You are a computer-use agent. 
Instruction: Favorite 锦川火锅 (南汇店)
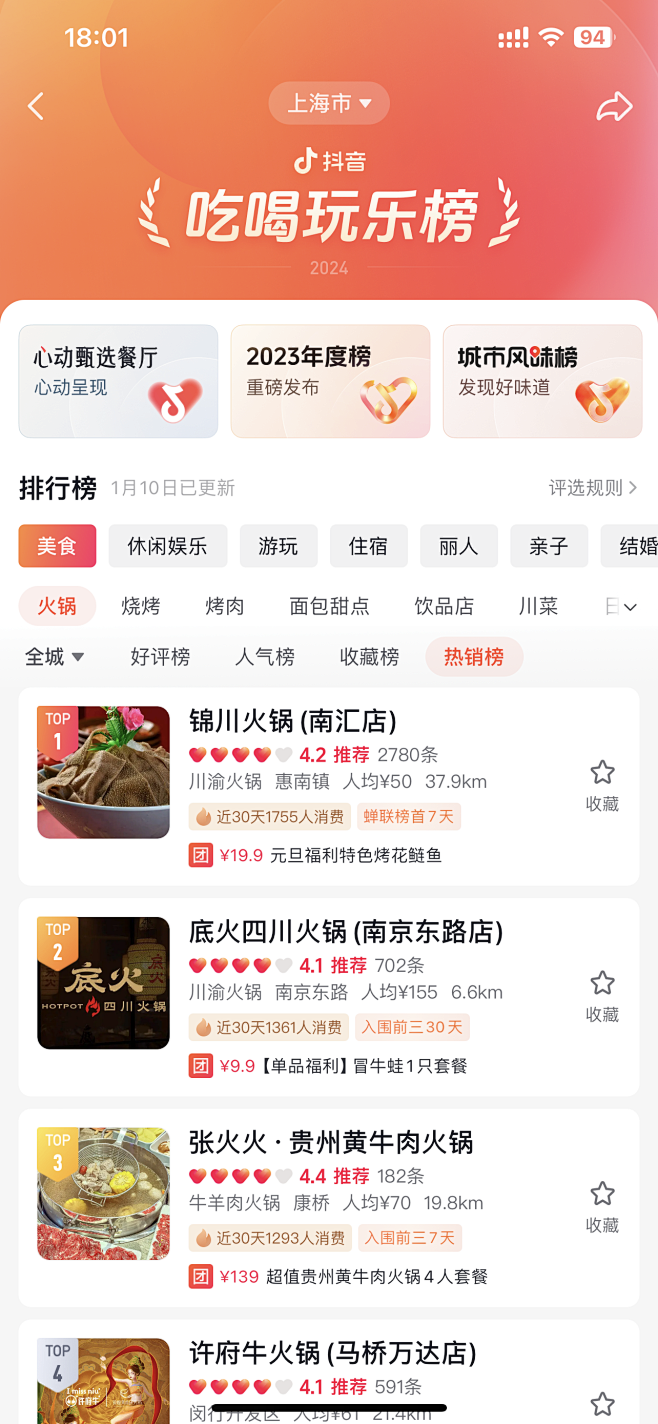tap(602, 785)
